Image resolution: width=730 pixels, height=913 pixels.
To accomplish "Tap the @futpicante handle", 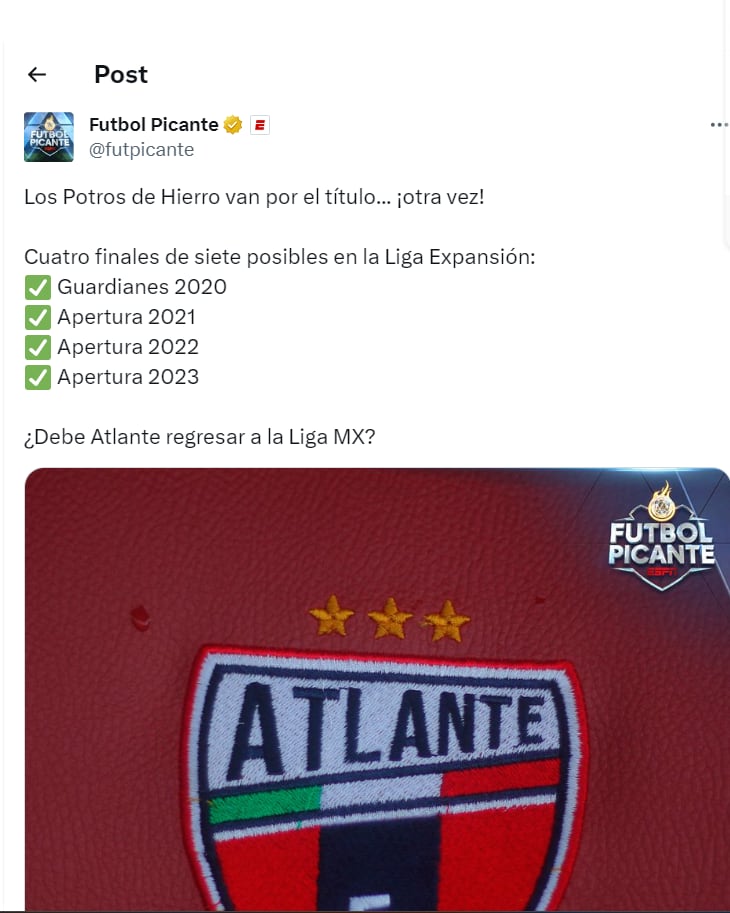I will 142,150.
